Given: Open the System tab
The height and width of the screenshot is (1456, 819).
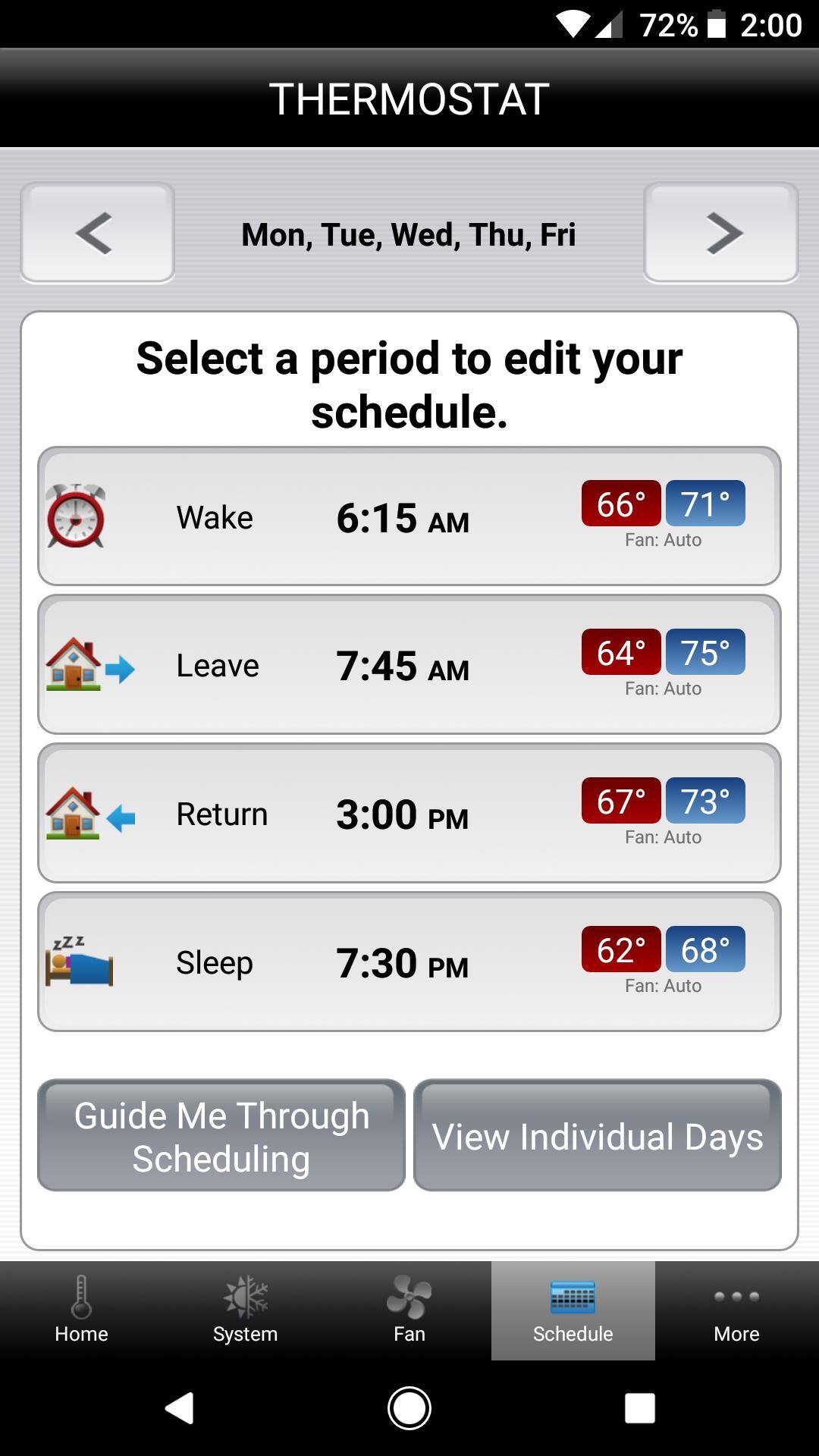Looking at the screenshot, I should point(245,1310).
